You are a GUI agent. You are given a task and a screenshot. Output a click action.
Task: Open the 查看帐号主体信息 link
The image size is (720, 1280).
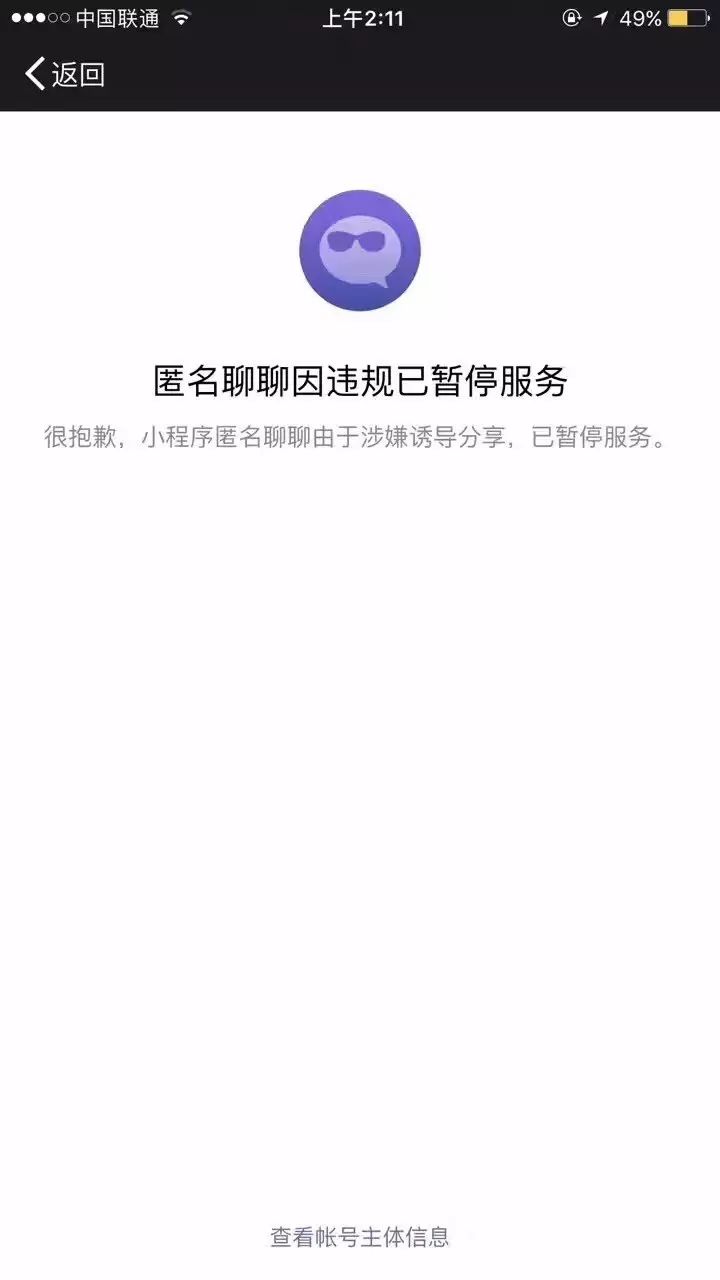pyautogui.click(x=360, y=1237)
